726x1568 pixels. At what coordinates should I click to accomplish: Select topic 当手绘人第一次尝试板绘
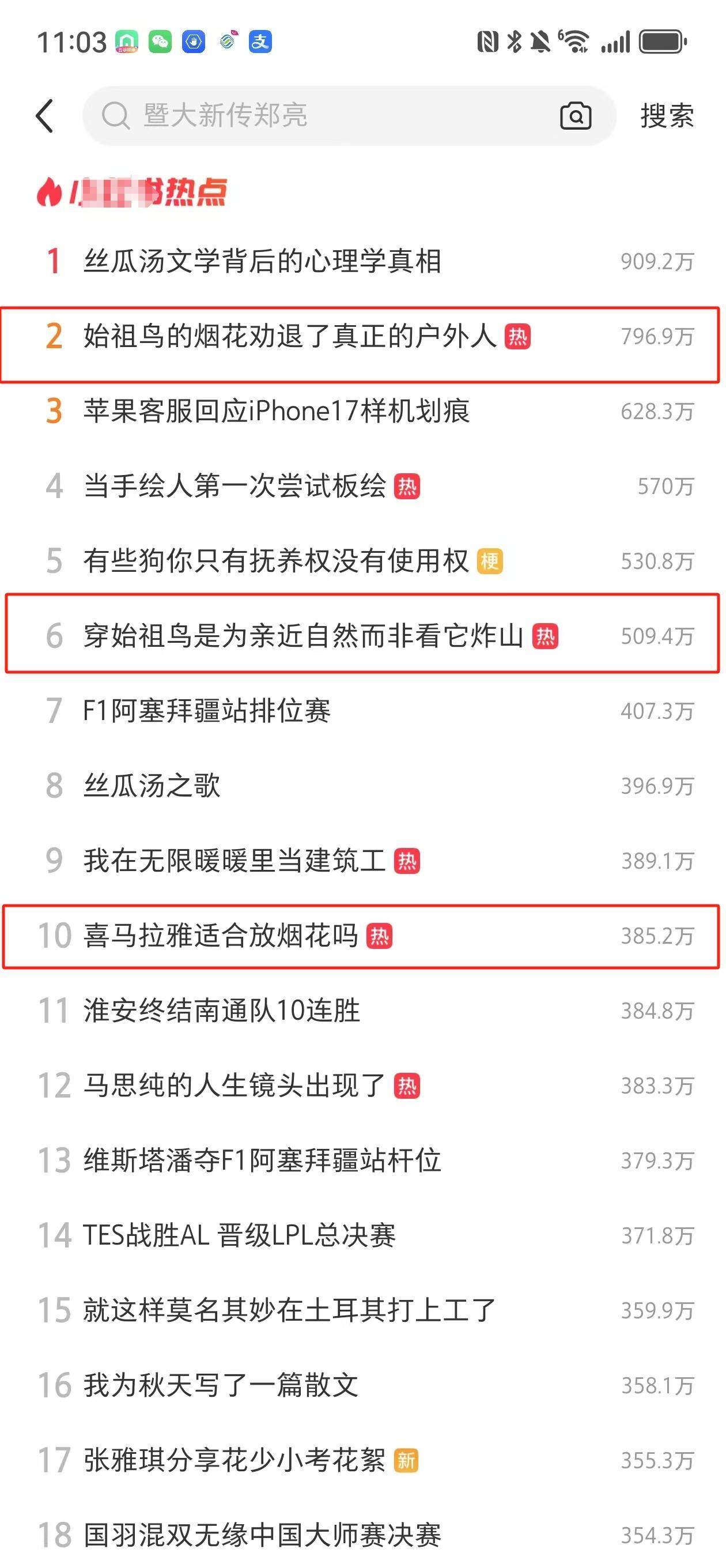235,486
